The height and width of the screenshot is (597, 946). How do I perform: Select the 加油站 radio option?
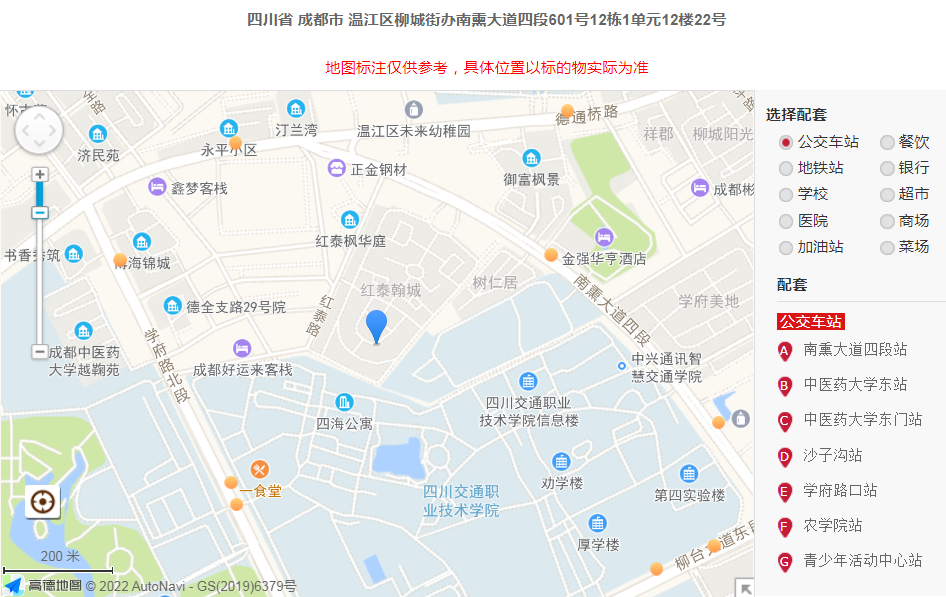786,247
